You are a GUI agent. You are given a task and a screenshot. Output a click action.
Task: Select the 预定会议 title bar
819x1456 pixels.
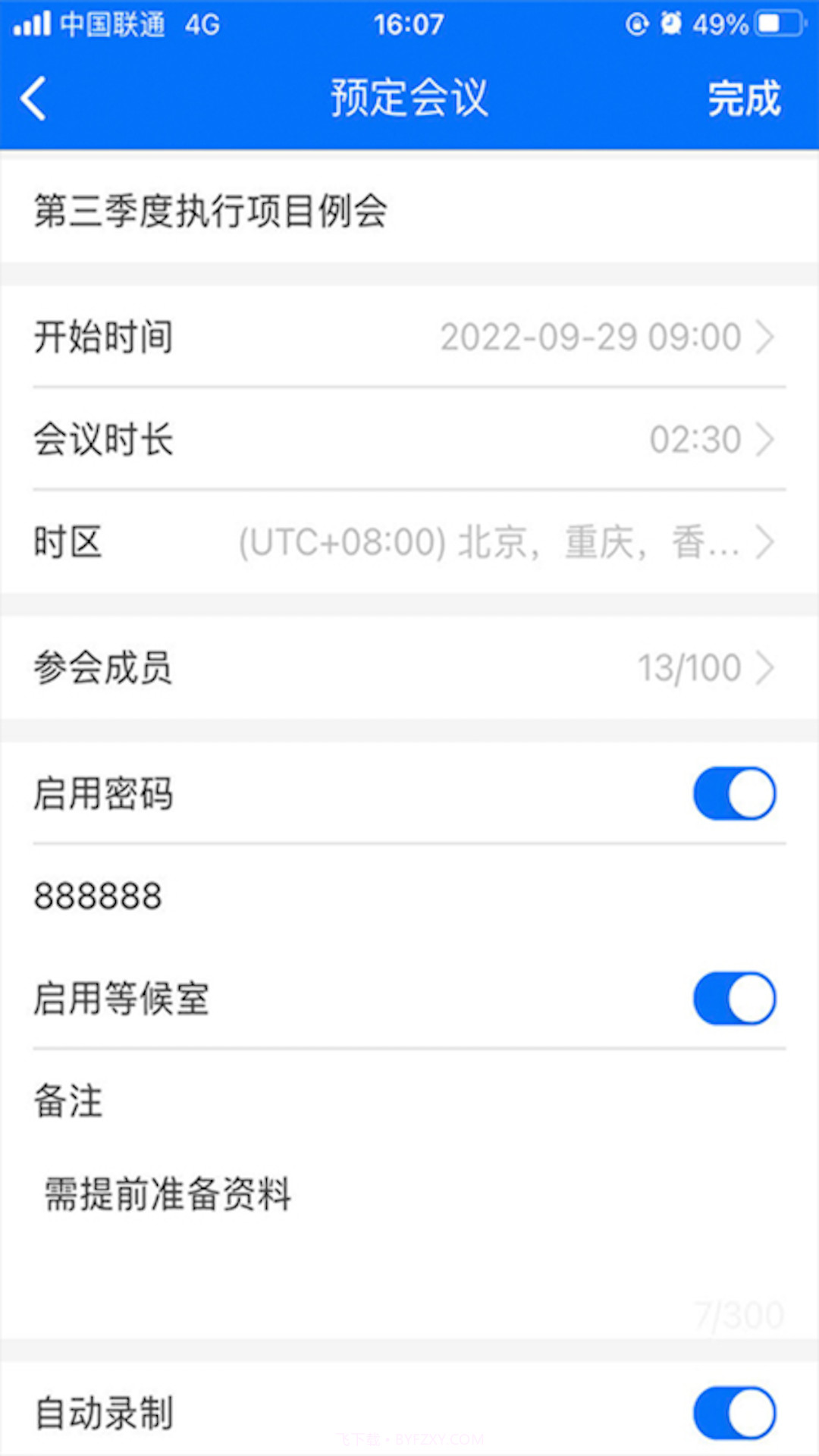(x=409, y=97)
